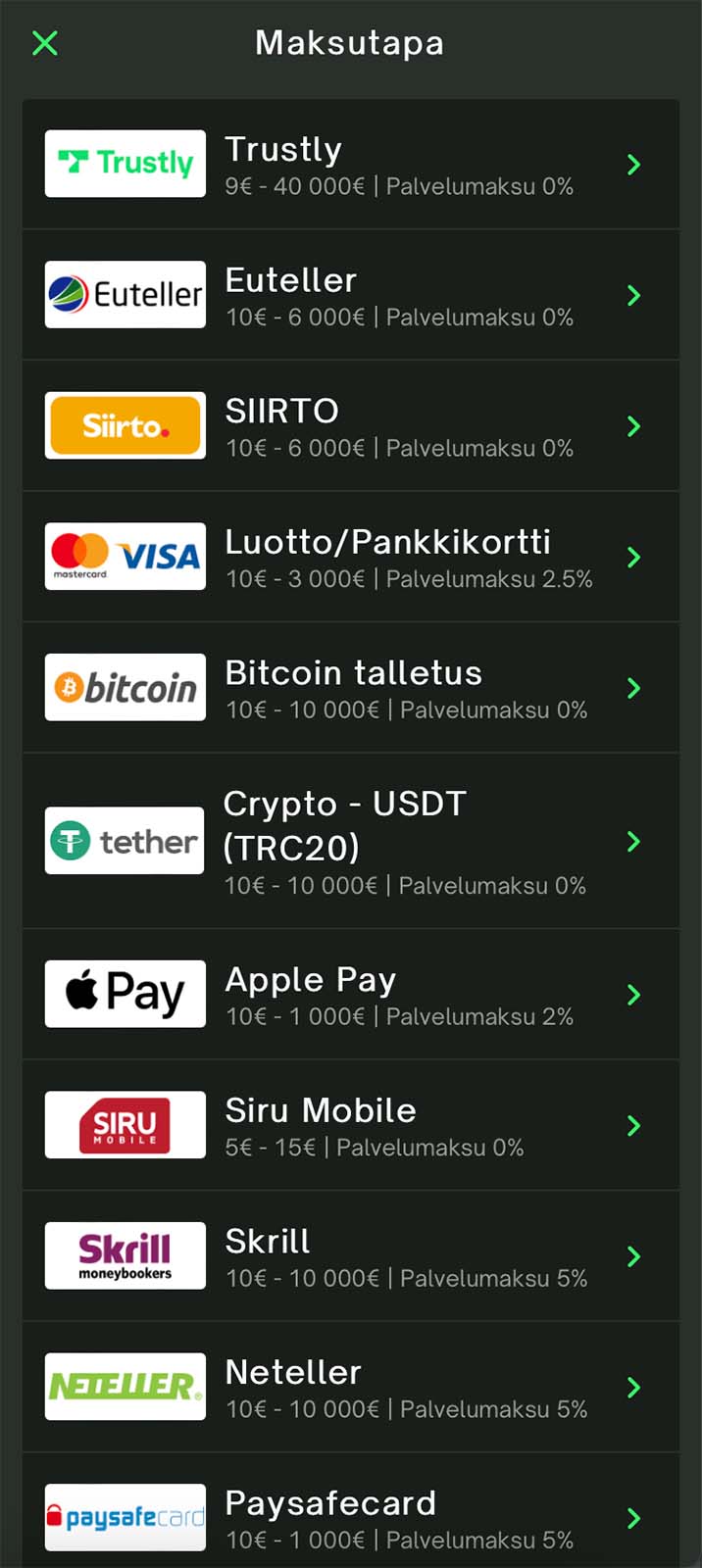
Task: Select Paysafecard as payment method
Action: pyautogui.click(x=350, y=1517)
